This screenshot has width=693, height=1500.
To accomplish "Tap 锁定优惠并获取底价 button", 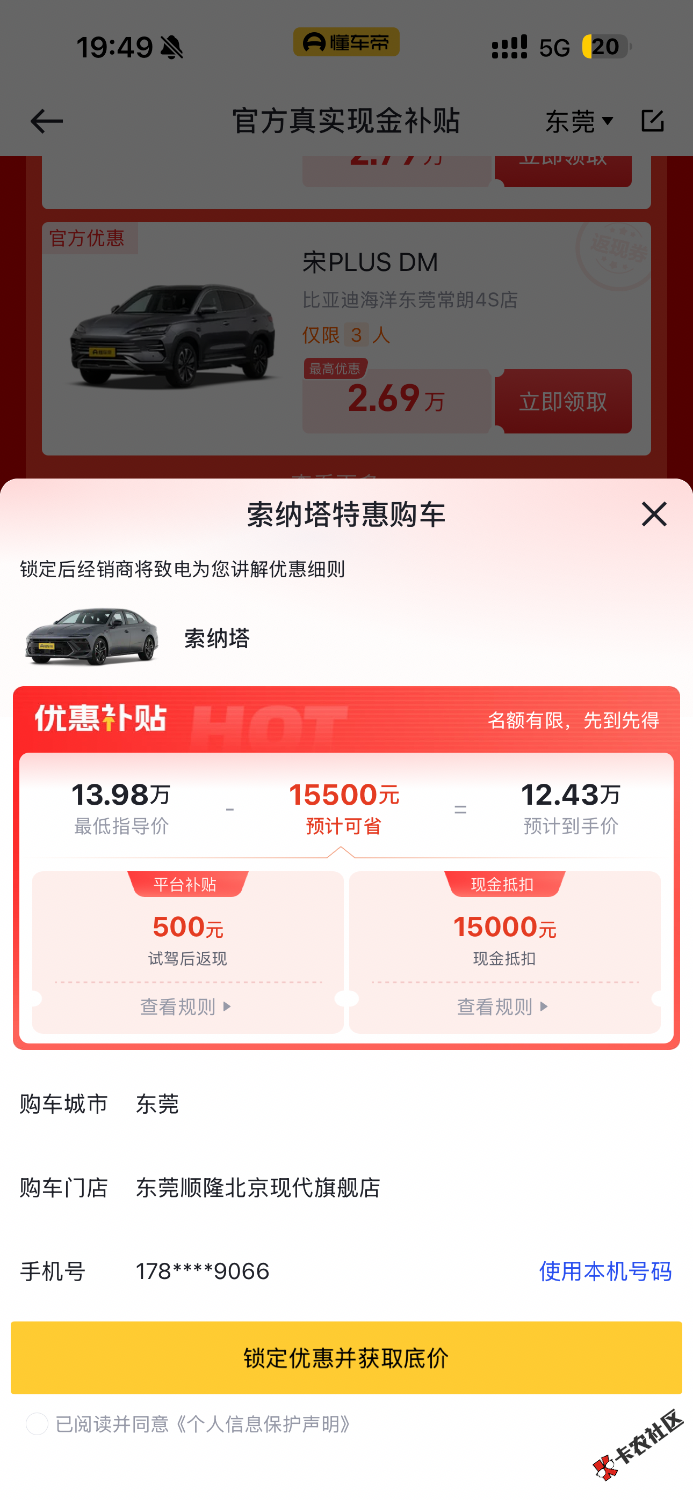I will coord(346,1358).
